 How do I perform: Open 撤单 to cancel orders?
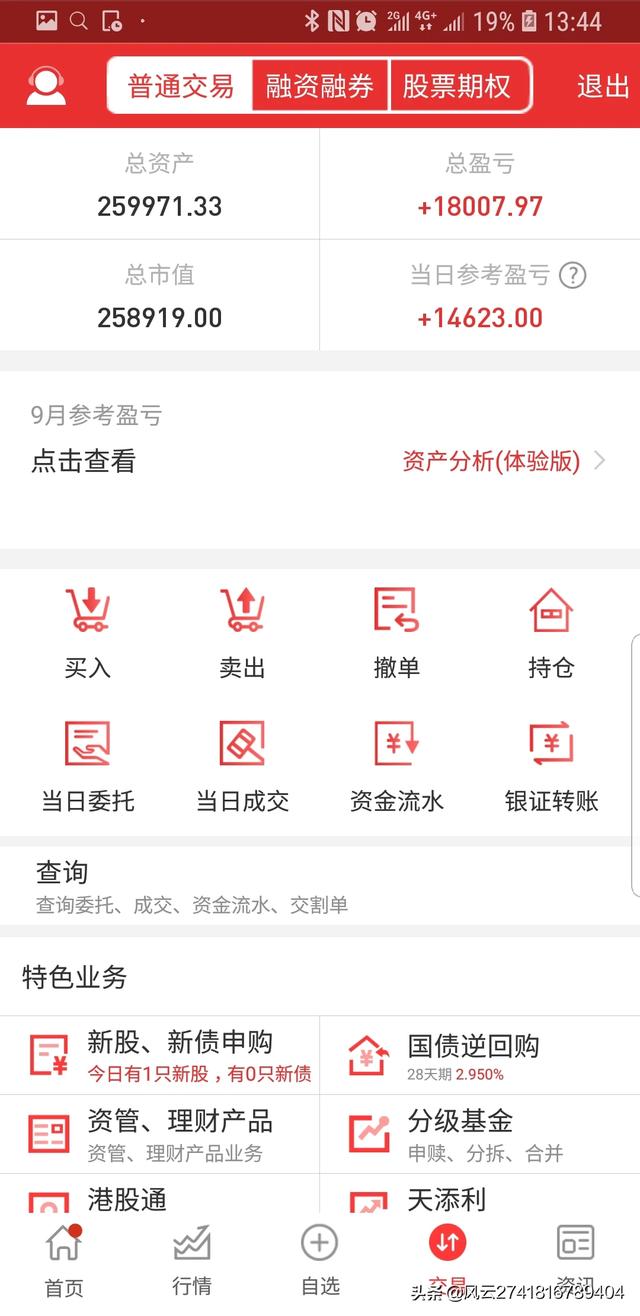click(x=396, y=633)
